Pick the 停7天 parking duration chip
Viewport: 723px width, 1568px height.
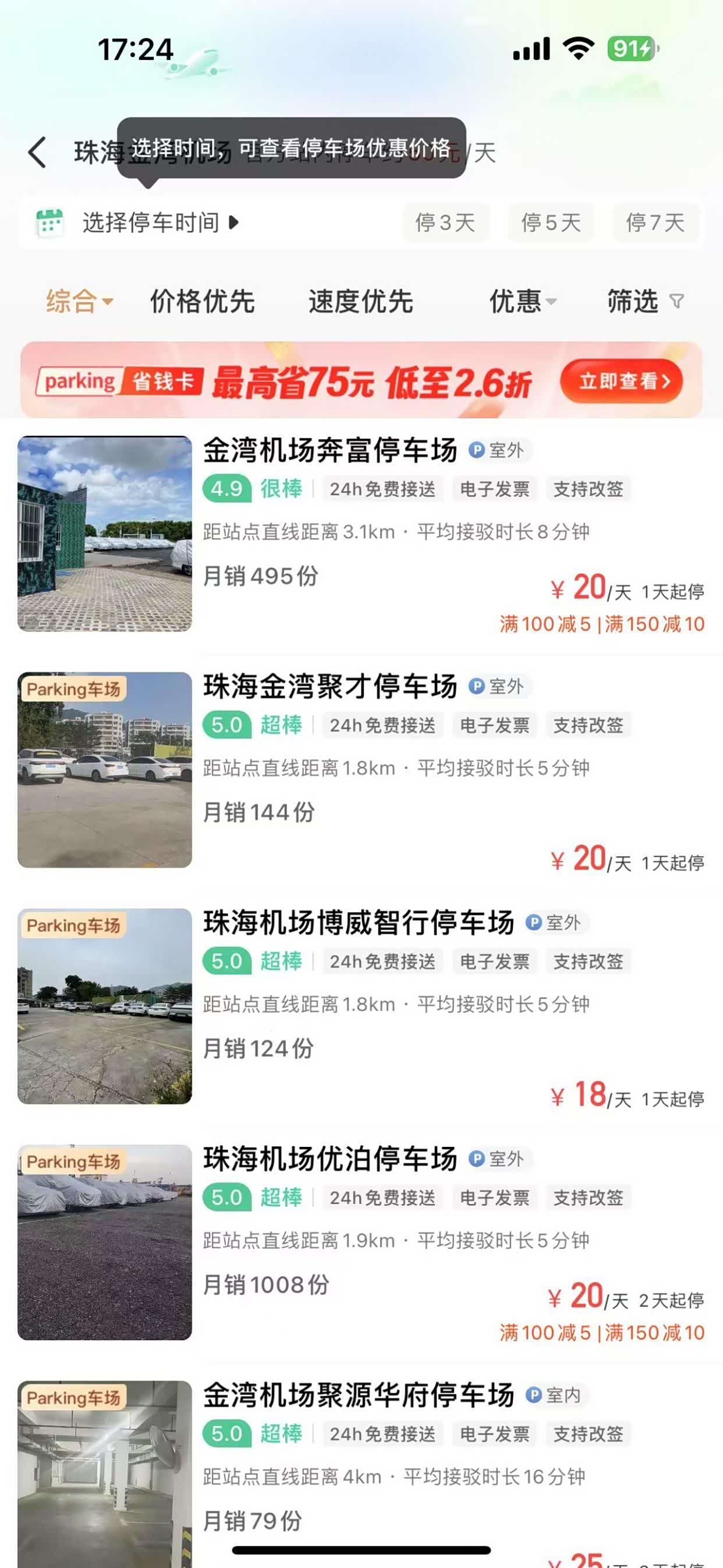click(655, 223)
